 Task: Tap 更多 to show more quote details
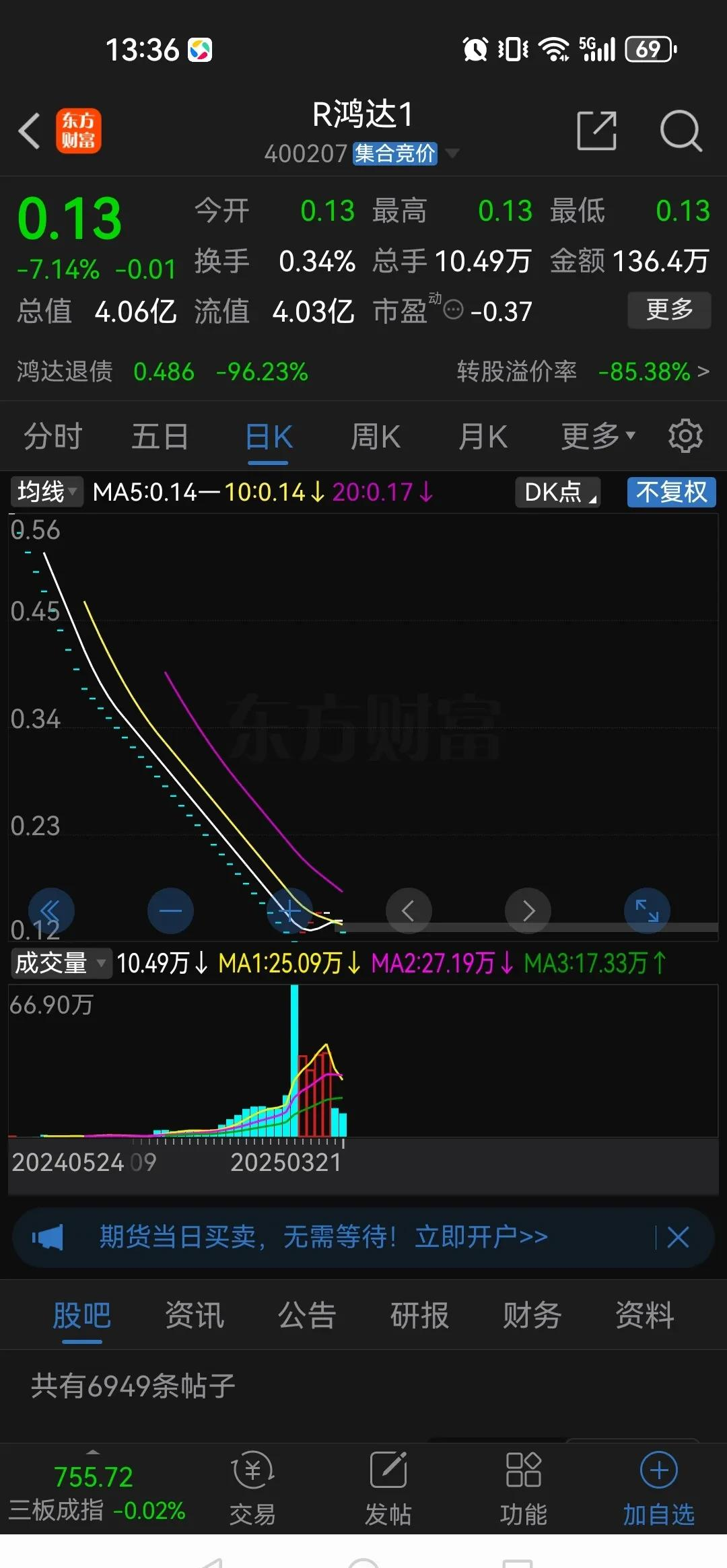click(668, 310)
